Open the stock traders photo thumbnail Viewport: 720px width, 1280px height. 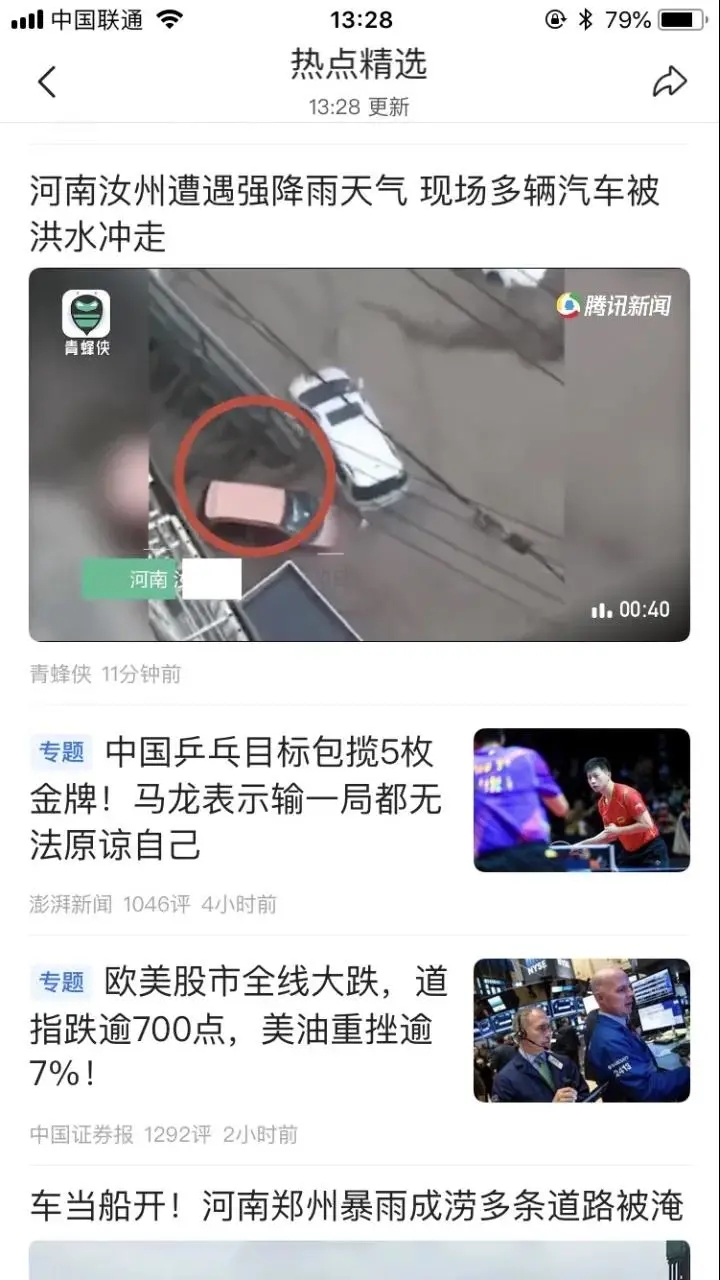click(x=581, y=1030)
